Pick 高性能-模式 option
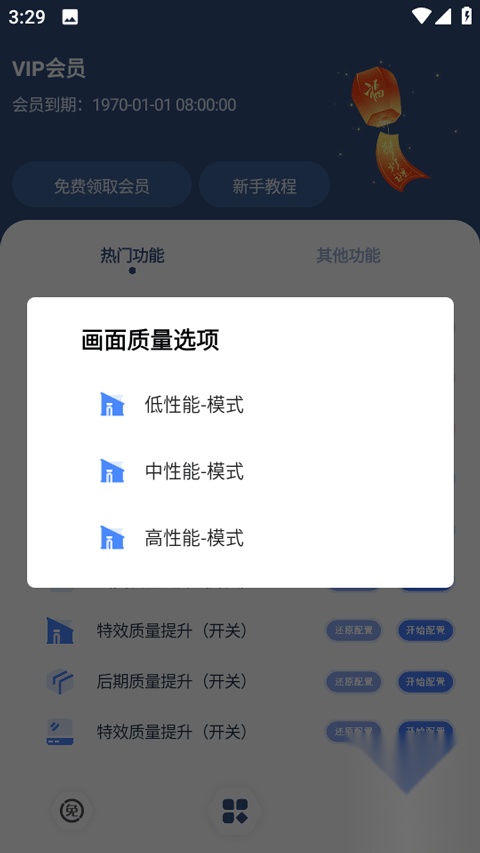 [240, 538]
